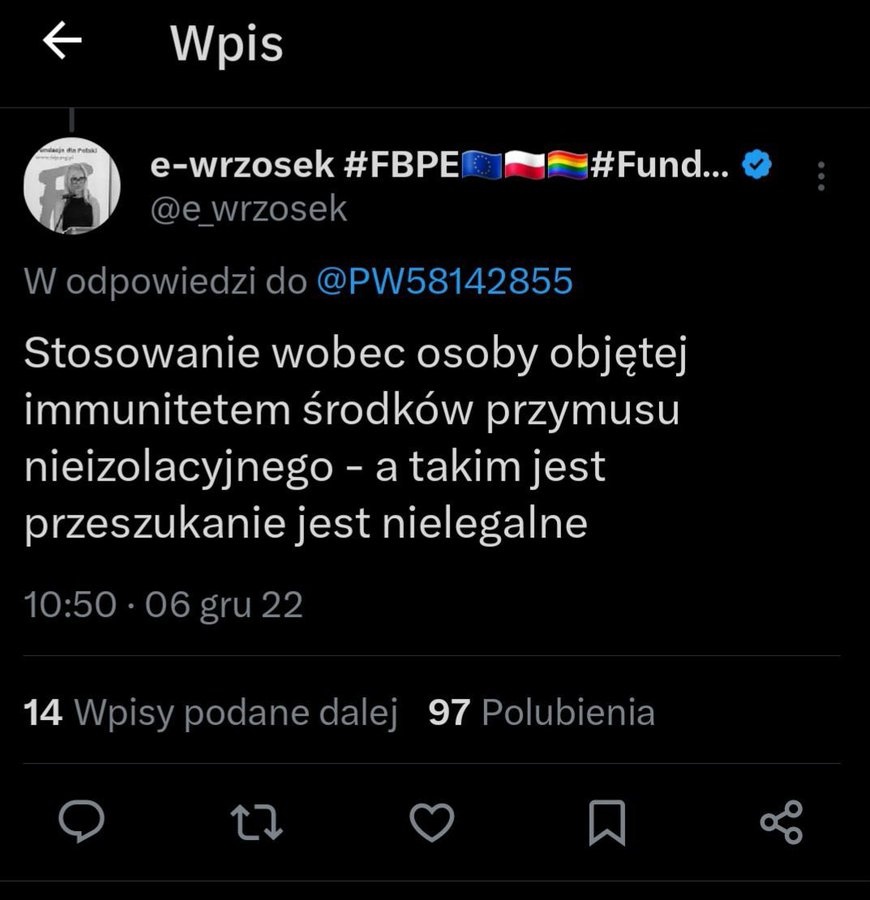Viewport: 870px width, 900px height.
Task: Open the post's three-dot overflow menu
Action: pos(821,176)
